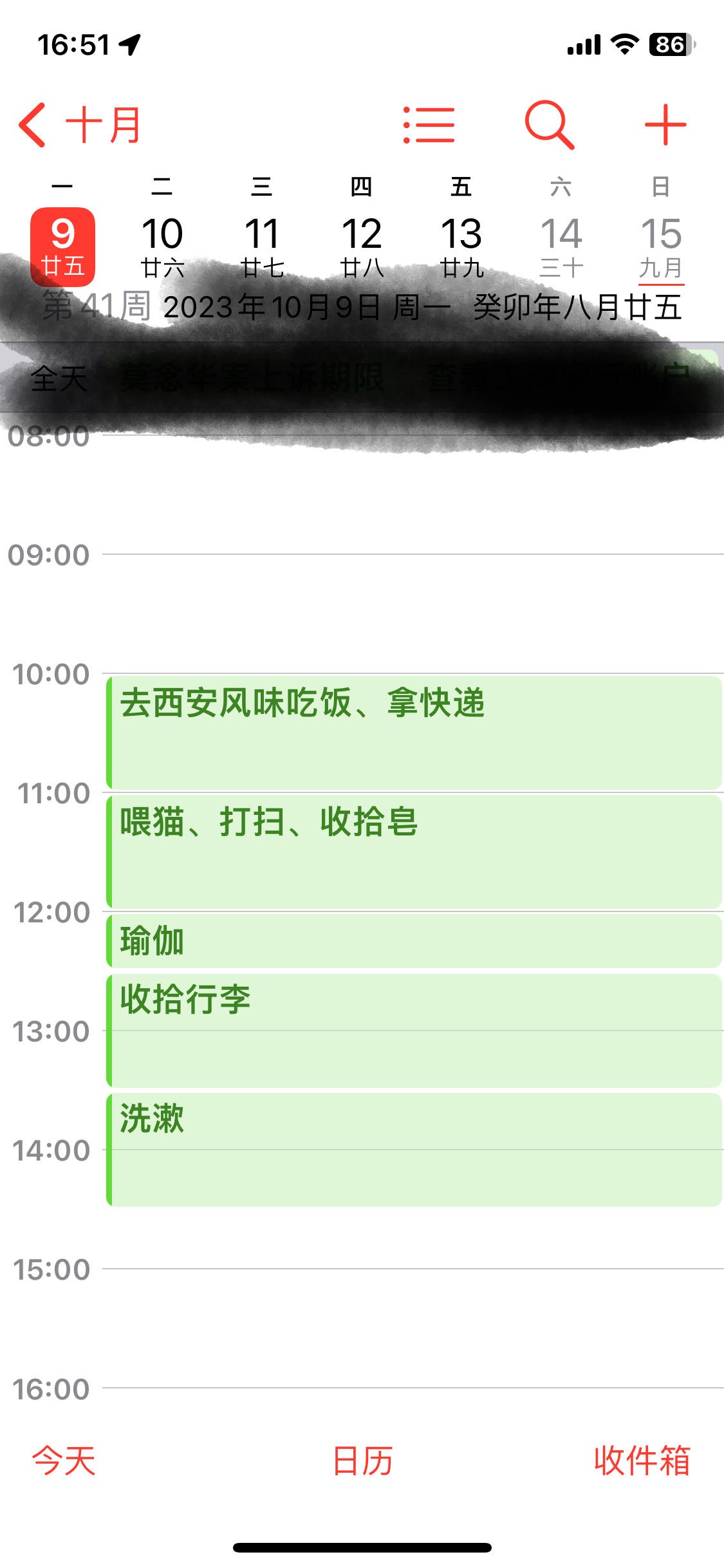Select Thursday the 12th
Image resolution: width=724 pixels, height=1568 pixels.
click(362, 245)
